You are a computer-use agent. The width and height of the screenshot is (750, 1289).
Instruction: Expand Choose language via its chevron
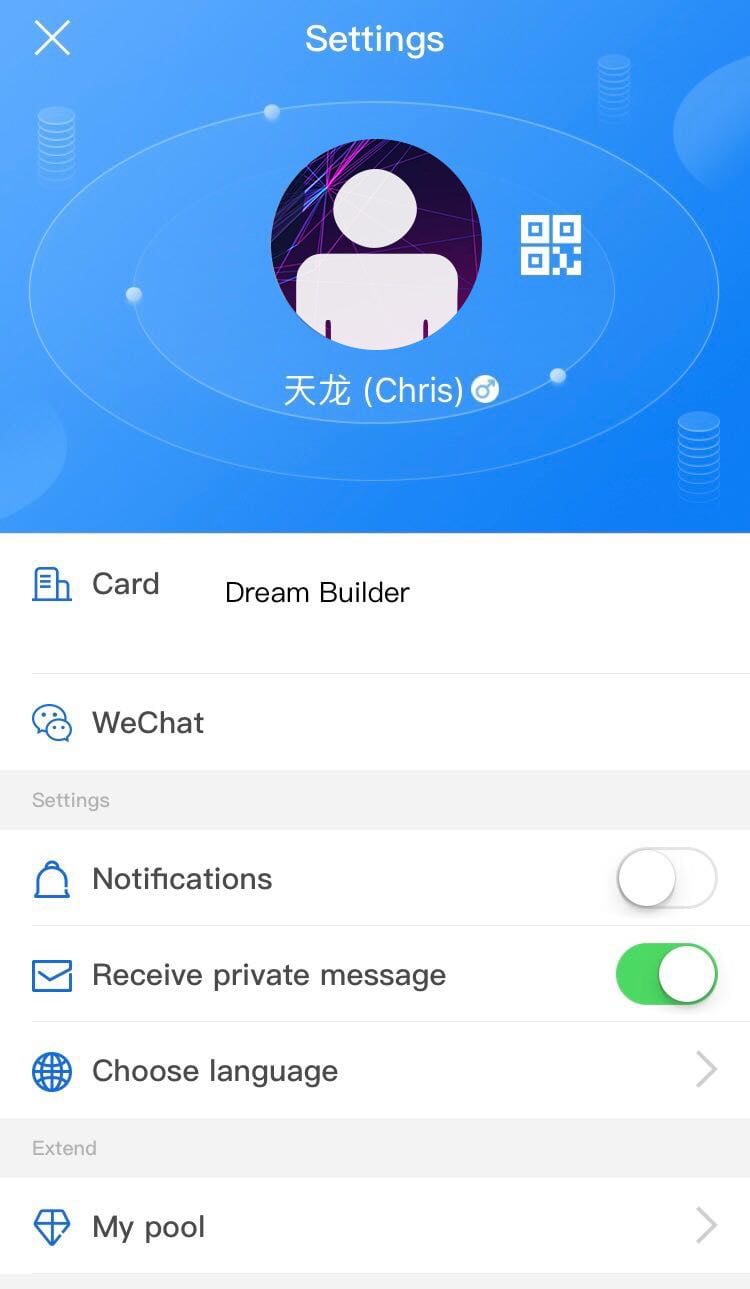[x=709, y=1070]
